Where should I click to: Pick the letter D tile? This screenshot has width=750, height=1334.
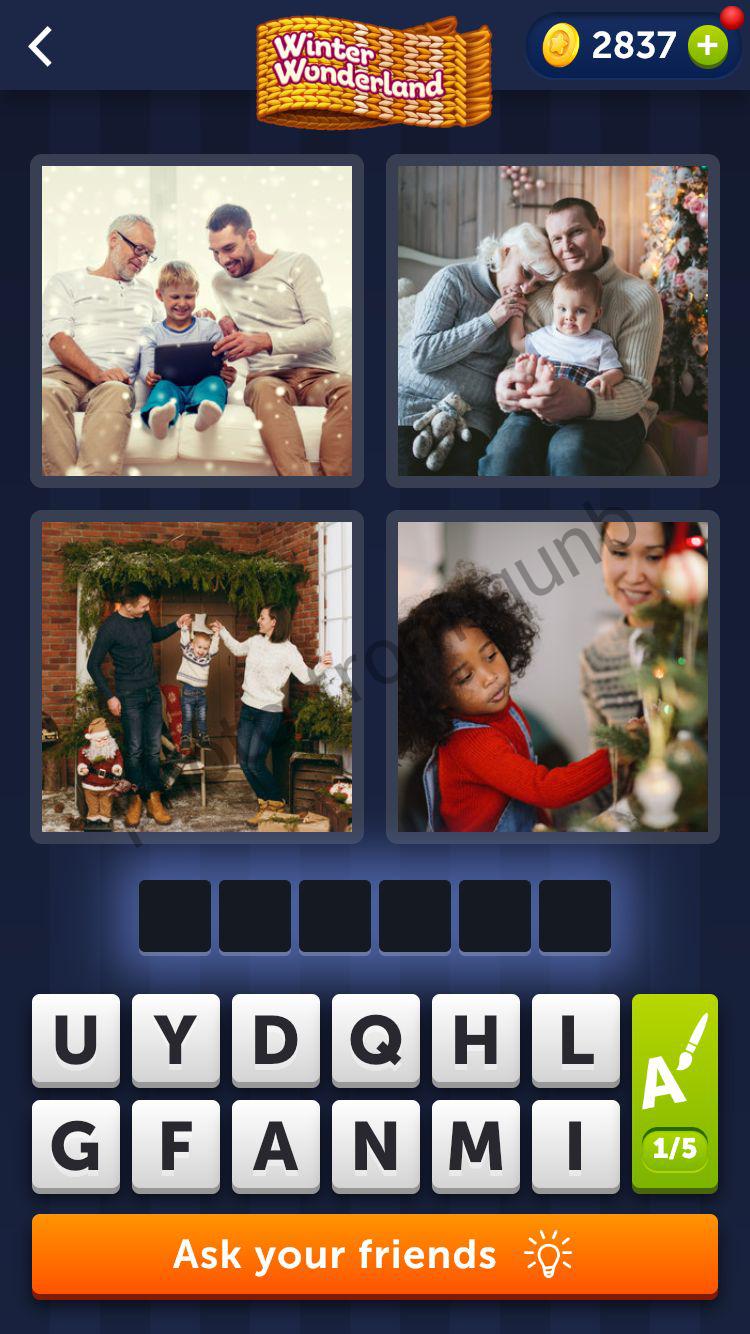point(276,1040)
